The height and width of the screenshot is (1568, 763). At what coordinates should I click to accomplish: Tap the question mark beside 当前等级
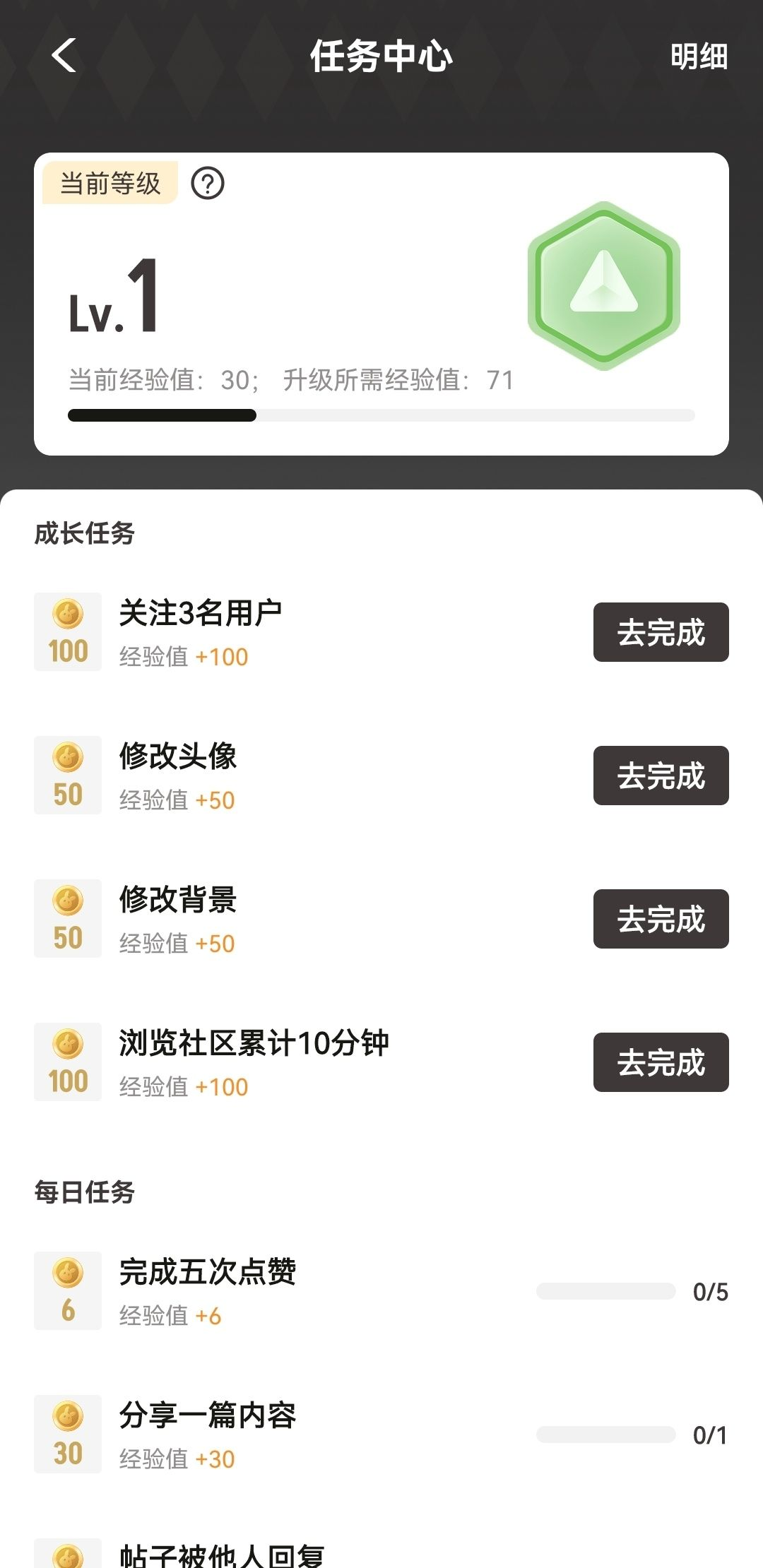point(208,184)
